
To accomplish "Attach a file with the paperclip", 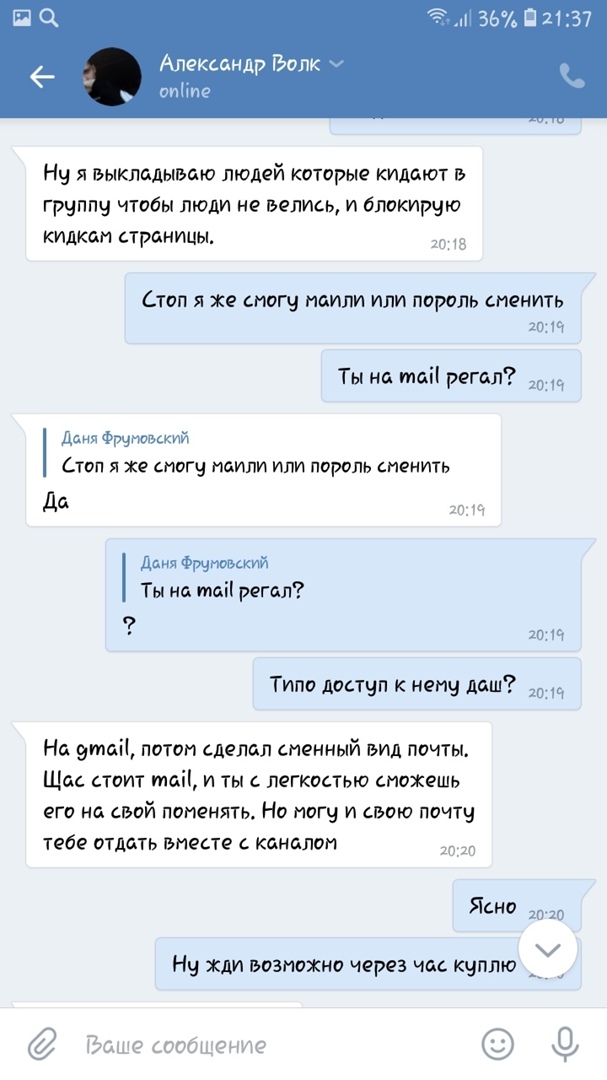I will click(40, 1045).
